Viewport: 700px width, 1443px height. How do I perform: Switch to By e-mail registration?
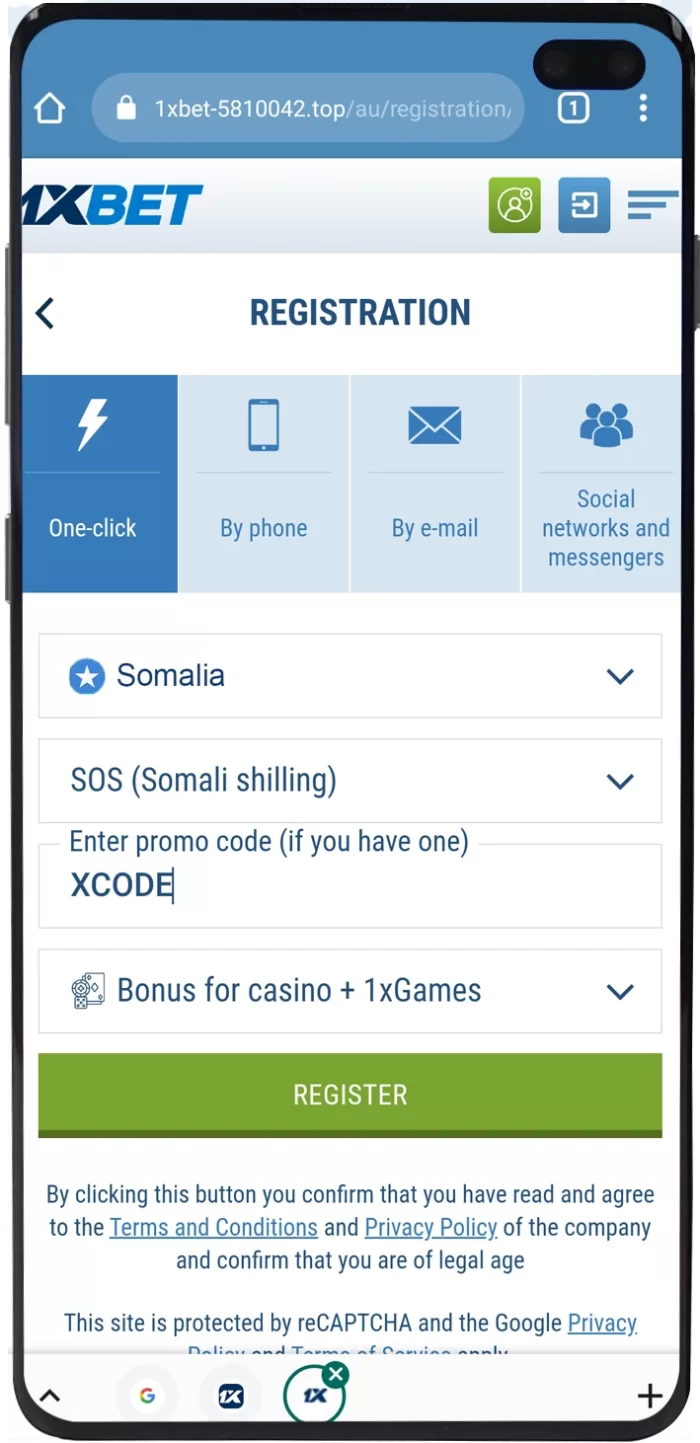pos(435,484)
